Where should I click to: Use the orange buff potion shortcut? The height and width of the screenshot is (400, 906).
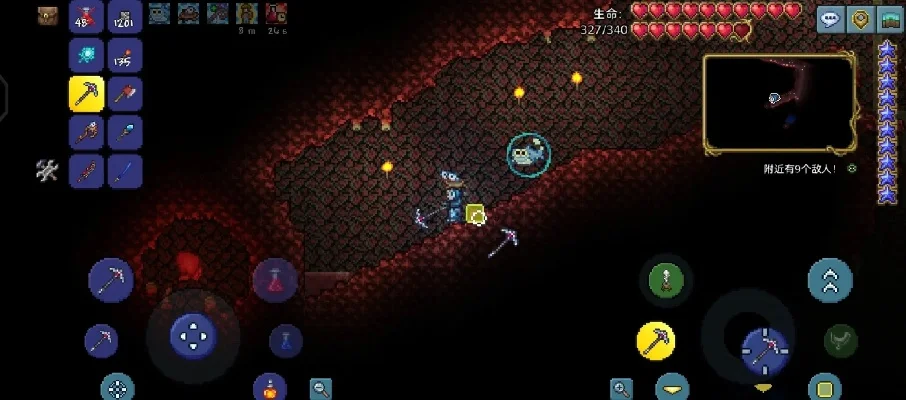pyautogui.click(x=268, y=386)
